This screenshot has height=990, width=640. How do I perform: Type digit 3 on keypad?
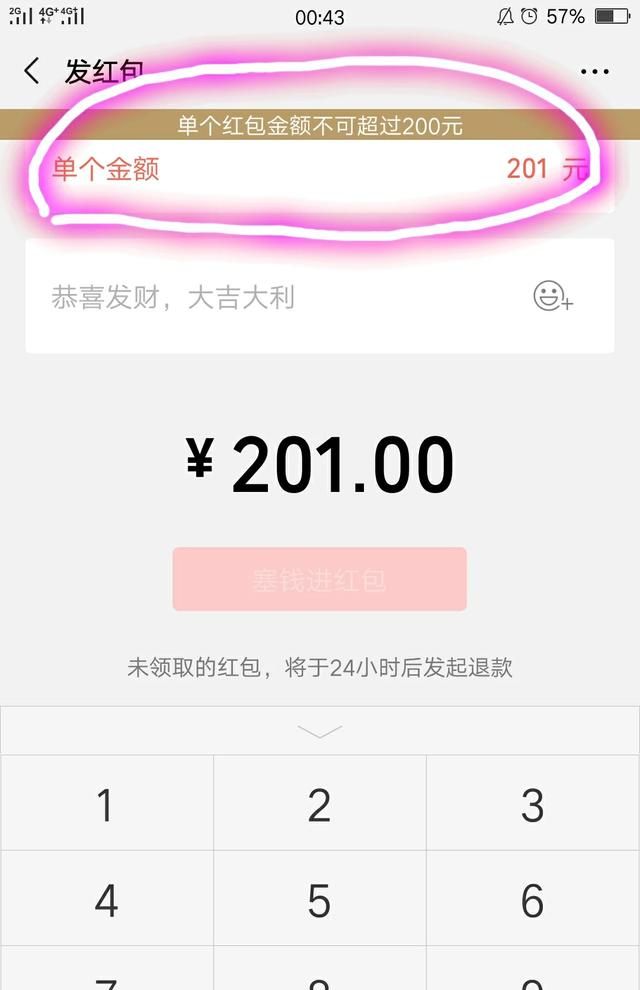tap(532, 804)
